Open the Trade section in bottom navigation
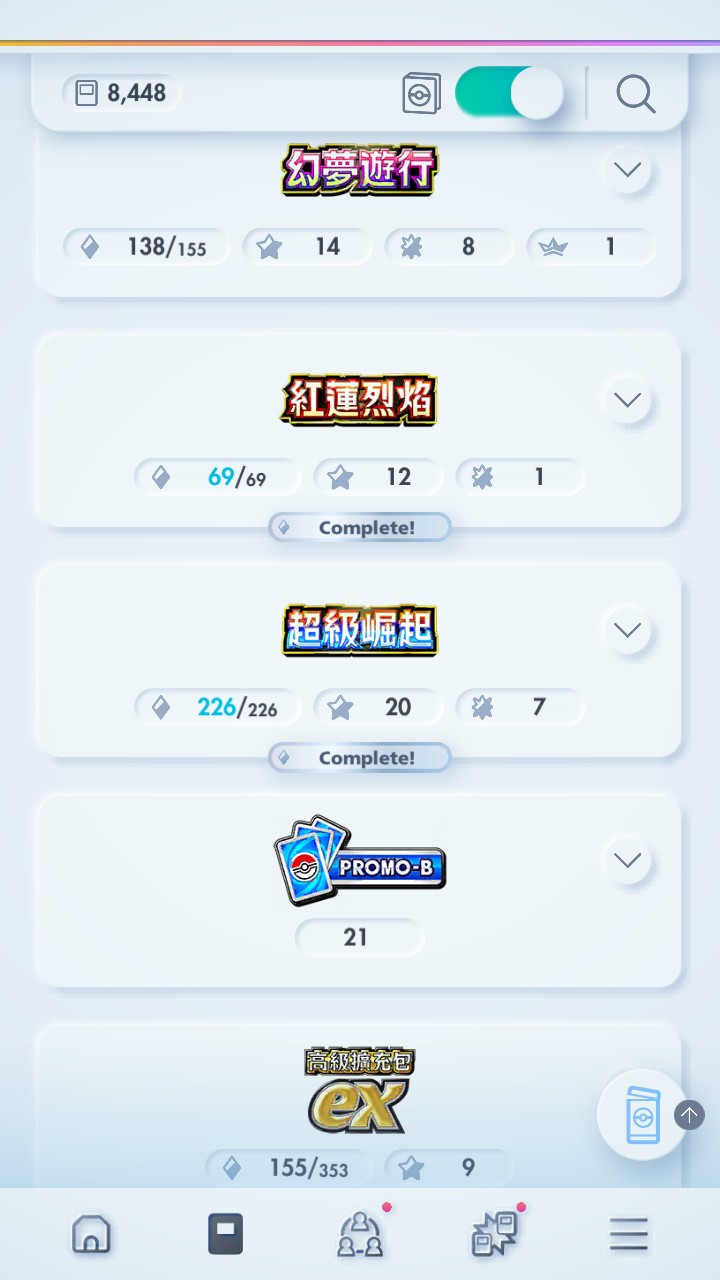 [x=494, y=1234]
